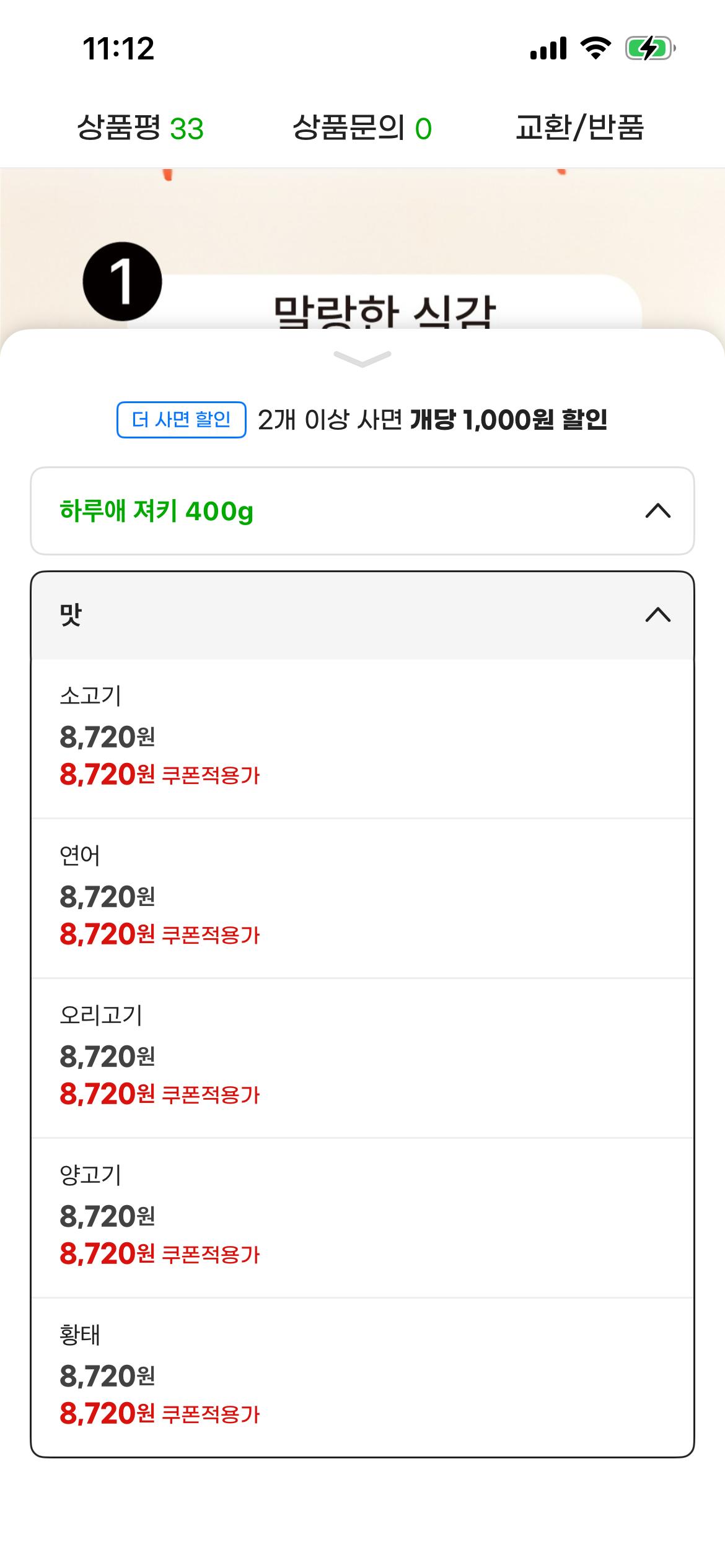Tap the 더 사면 할인 badge
The image size is (725, 1568).
(182, 420)
